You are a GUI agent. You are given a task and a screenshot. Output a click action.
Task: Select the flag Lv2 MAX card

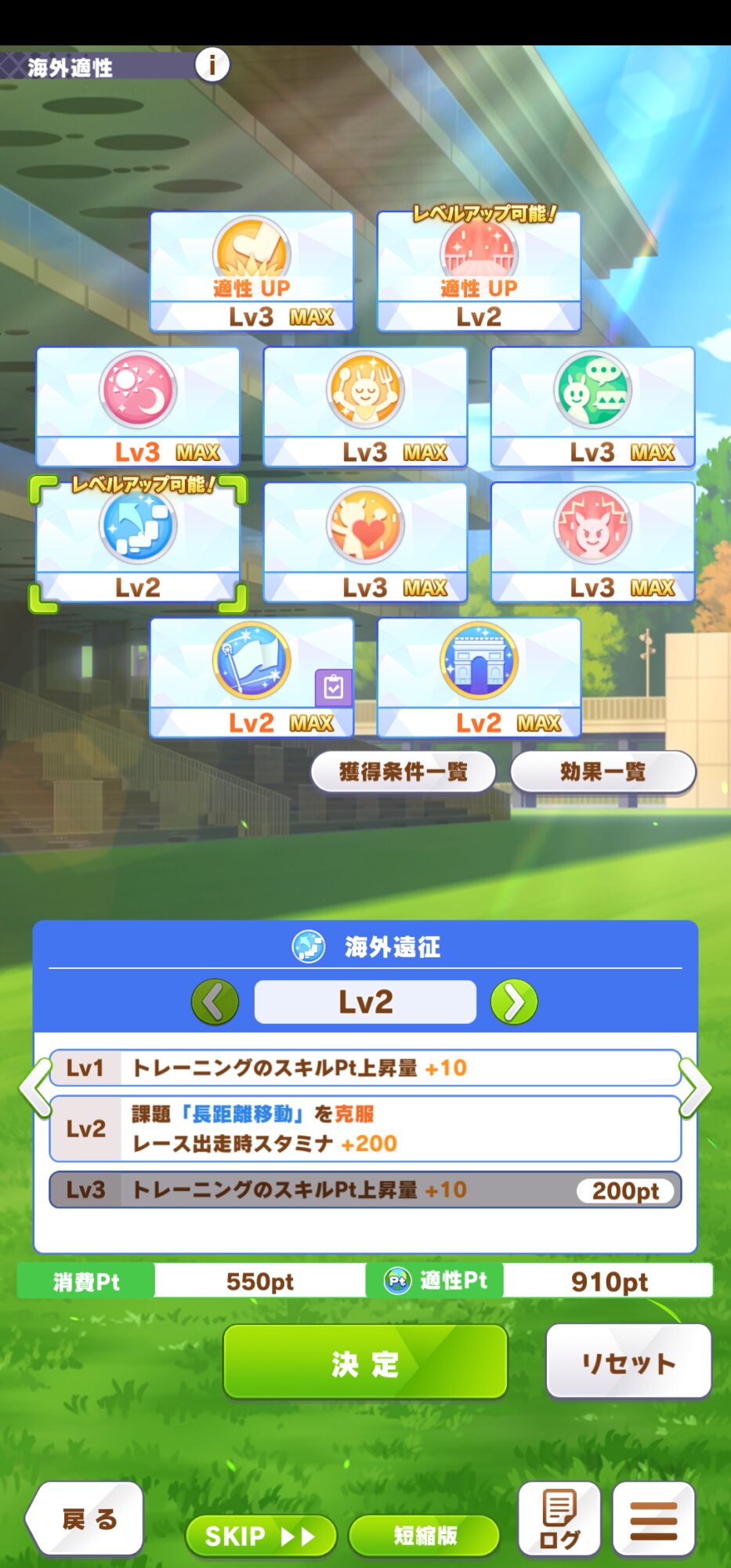(252, 678)
